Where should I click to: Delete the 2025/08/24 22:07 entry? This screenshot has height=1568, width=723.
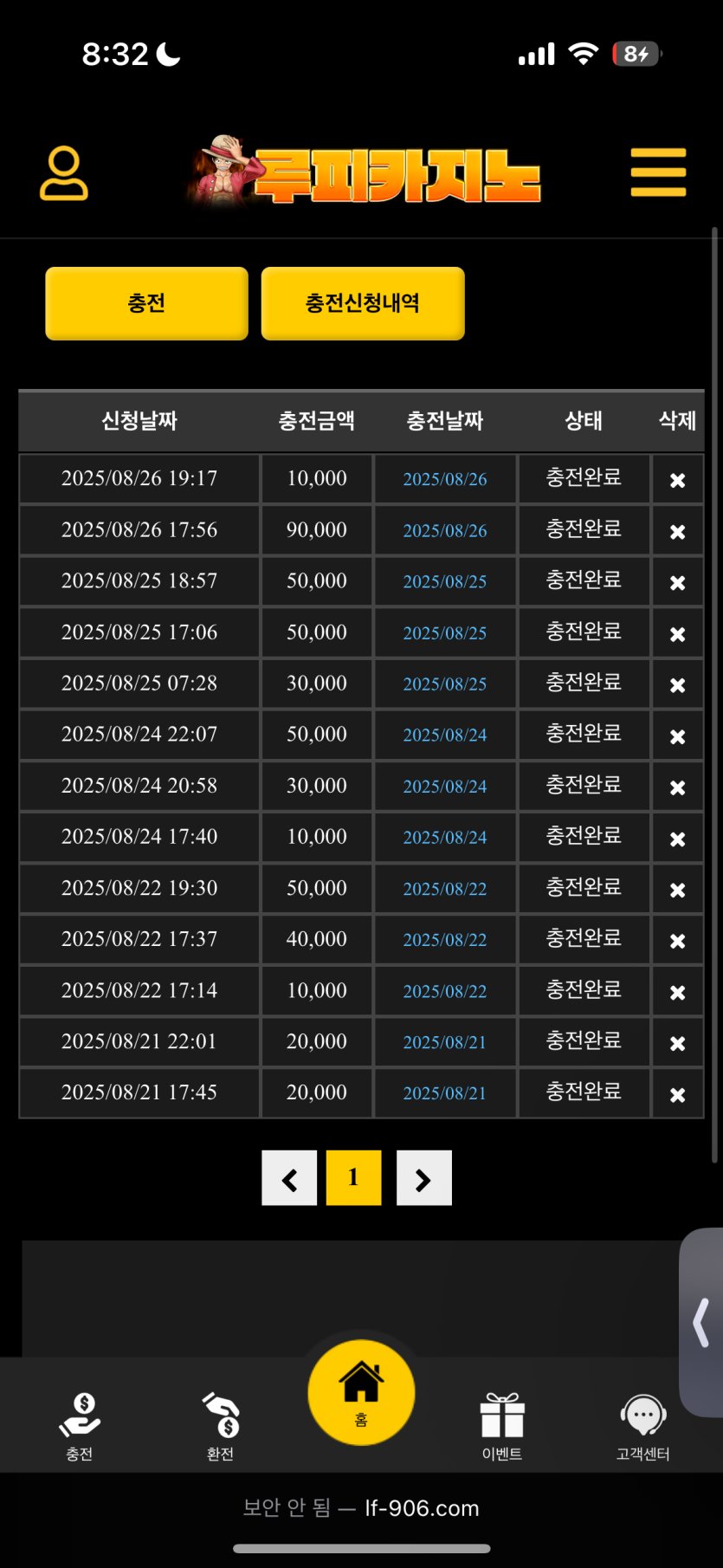[x=677, y=735]
